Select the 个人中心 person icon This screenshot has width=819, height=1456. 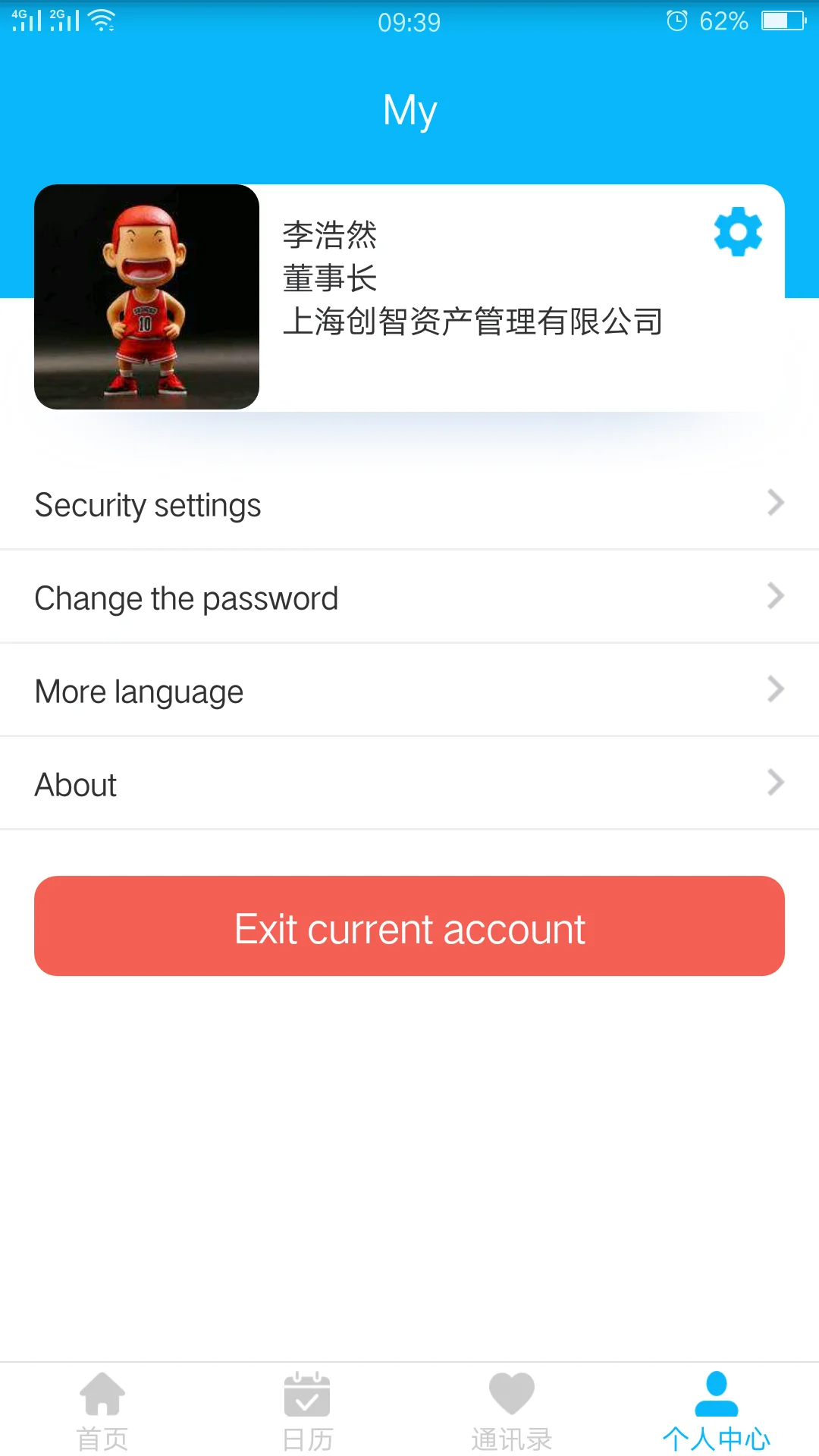tap(717, 1392)
